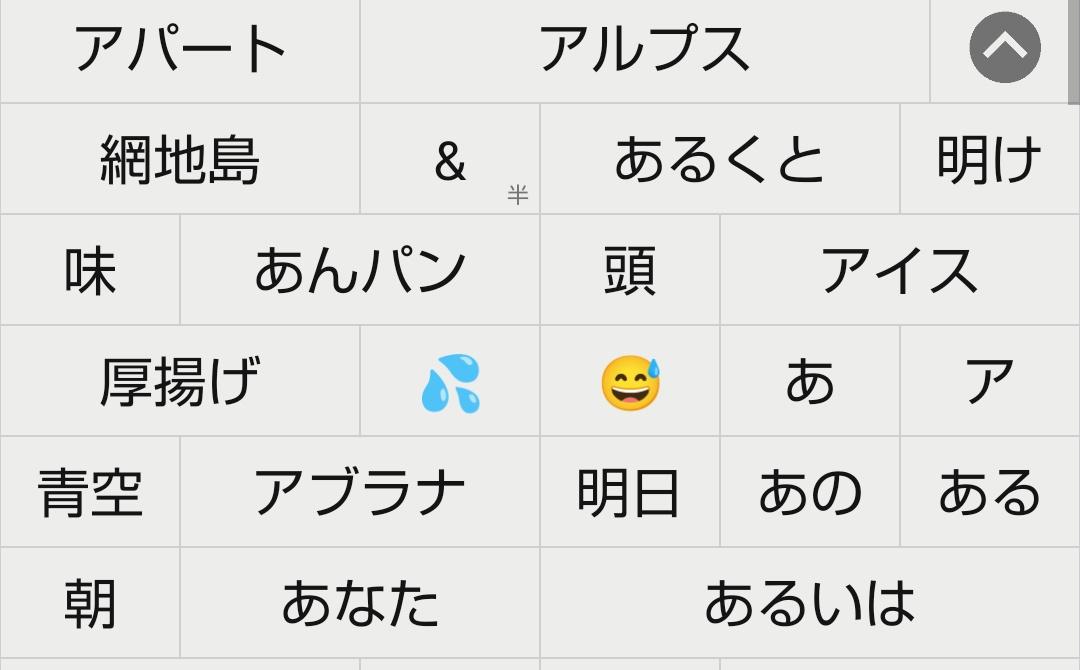Choose the suggestion 明け
Screen dimensions: 1080x670
click(x=989, y=160)
